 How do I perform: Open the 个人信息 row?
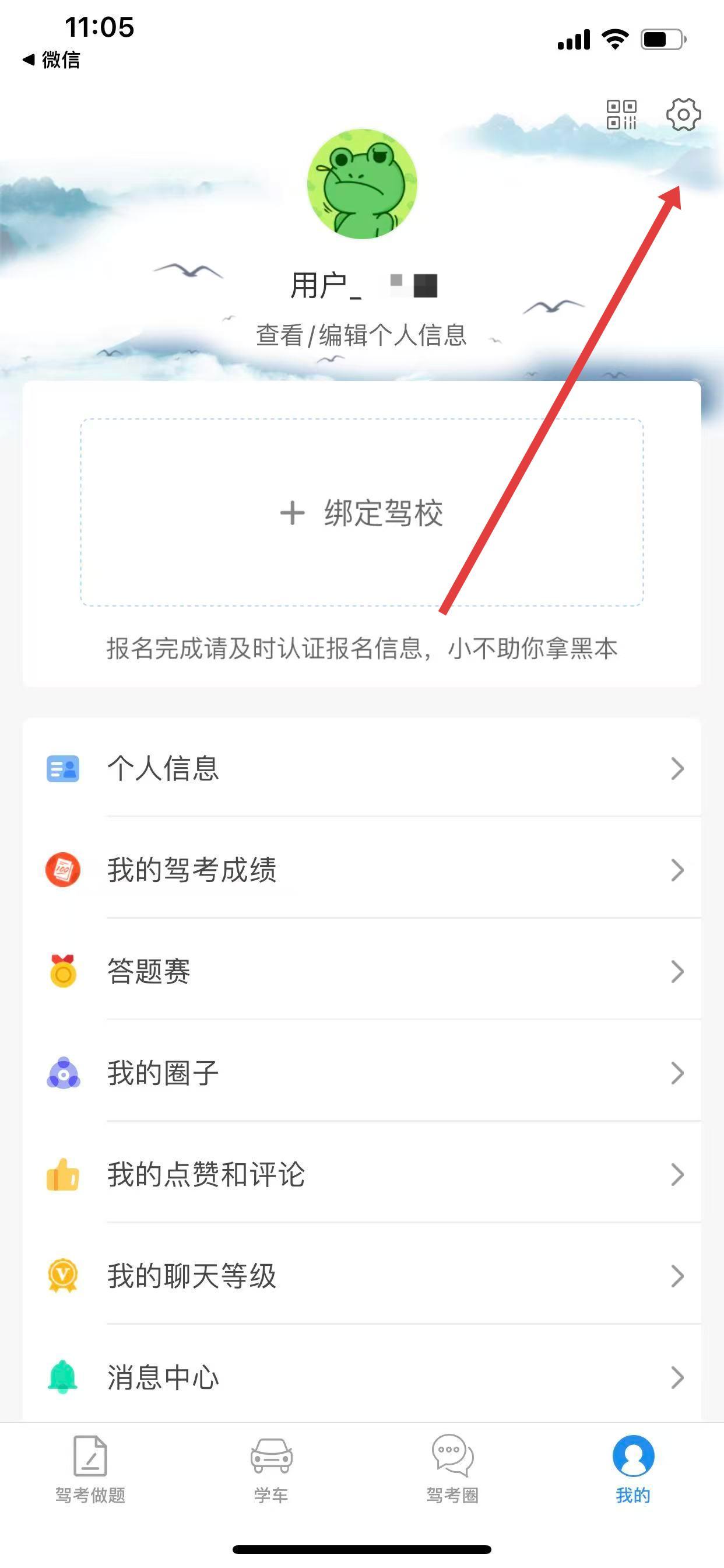point(362,768)
